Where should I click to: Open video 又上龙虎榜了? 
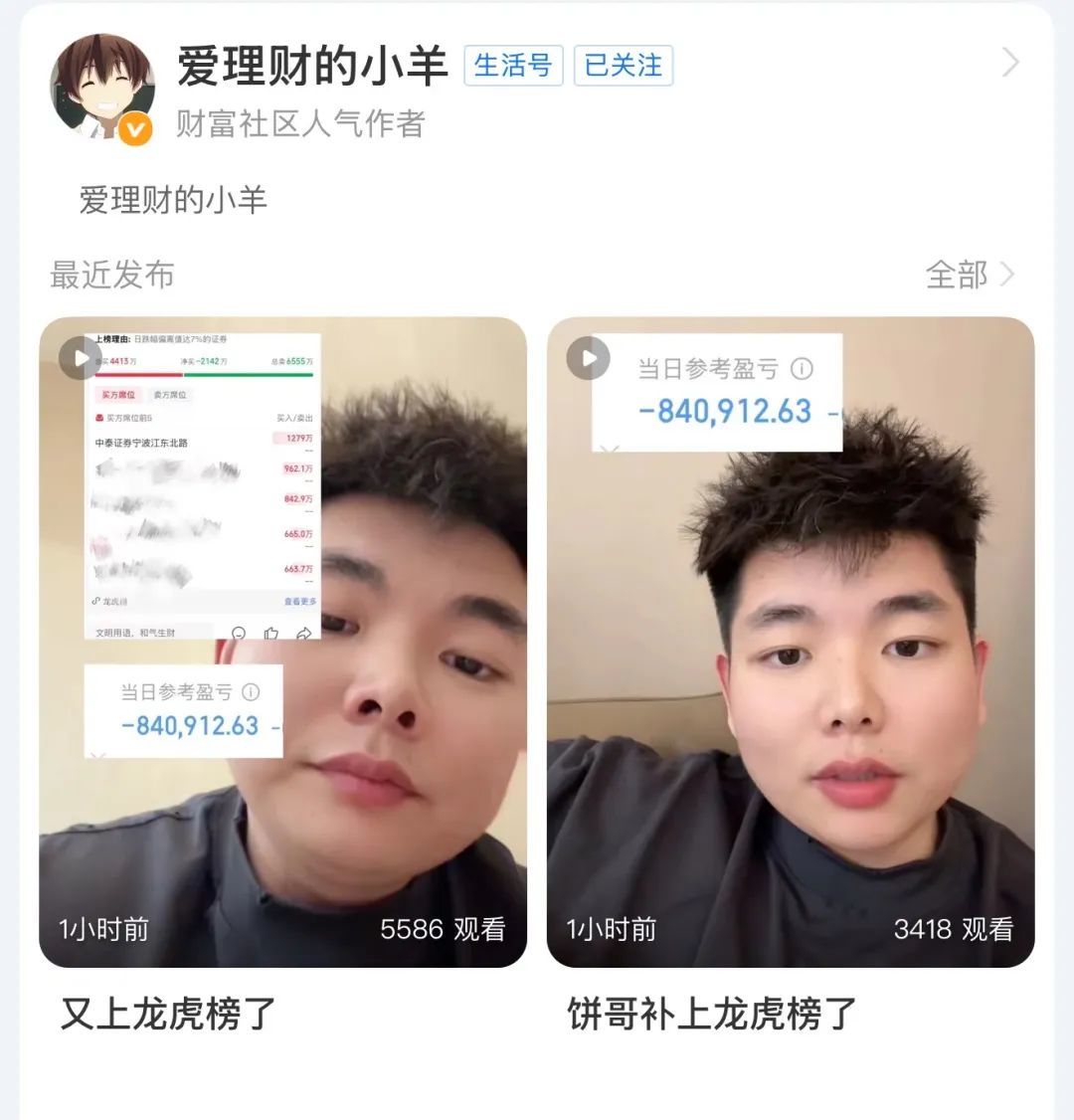click(282, 642)
